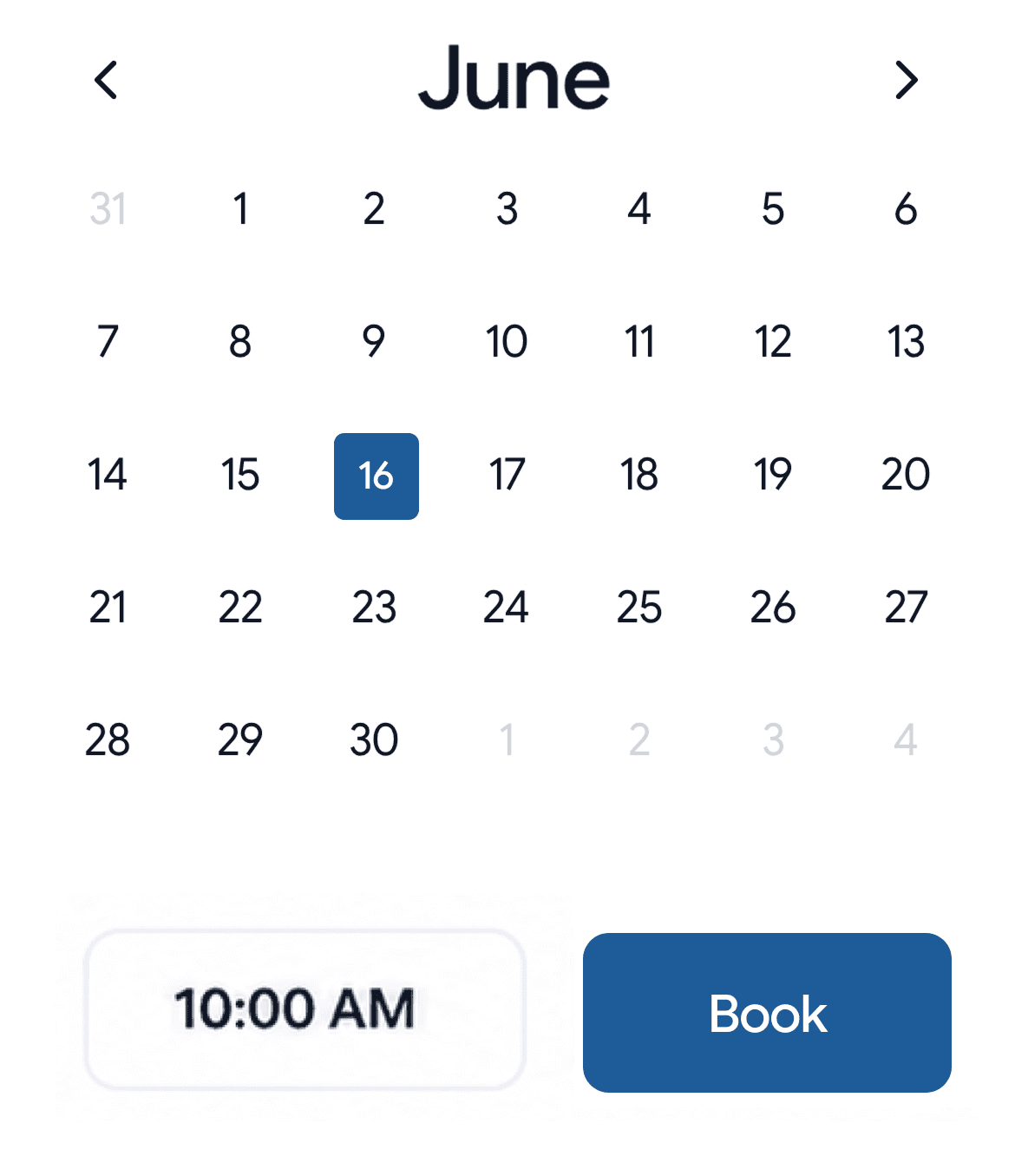Select the currently highlighted date 16
Screen dimensions: 1015x1176
pos(376,476)
